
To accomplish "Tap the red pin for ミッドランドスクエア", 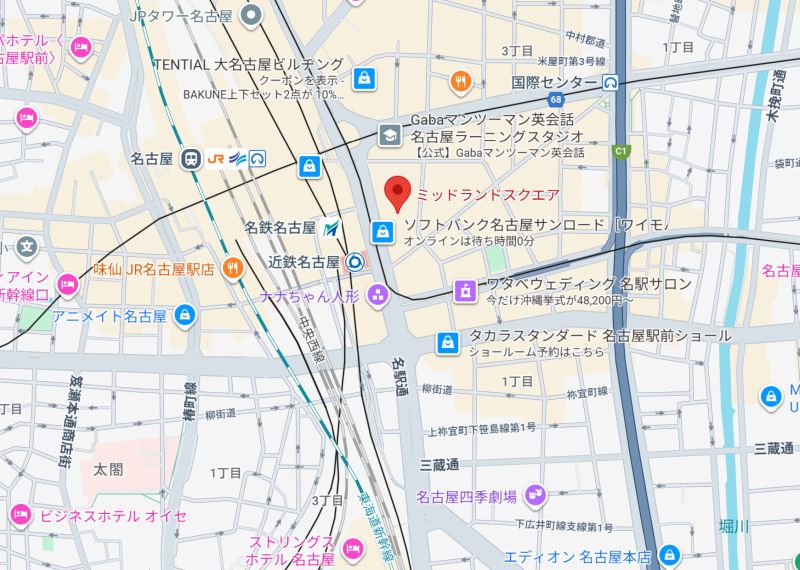I will point(399,192).
